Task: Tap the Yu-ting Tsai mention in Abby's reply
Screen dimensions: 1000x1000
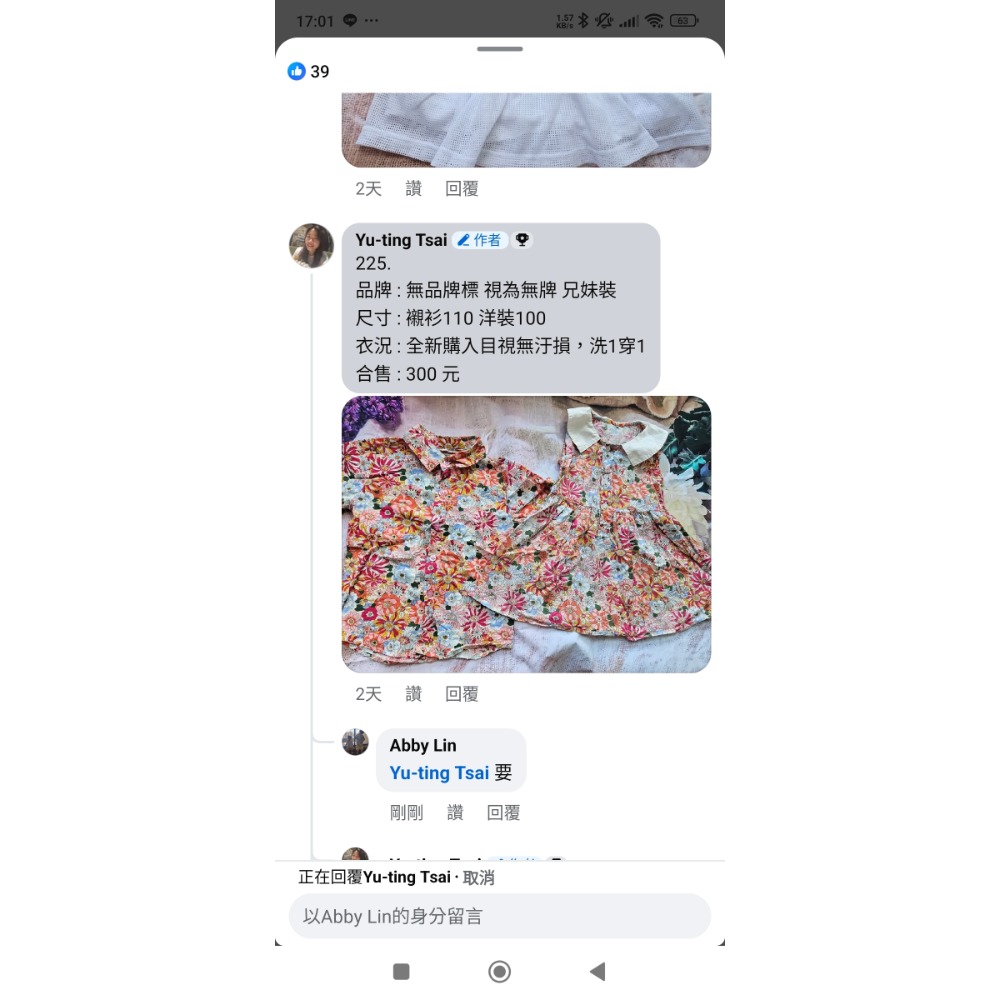Action: (x=439, y=773)
